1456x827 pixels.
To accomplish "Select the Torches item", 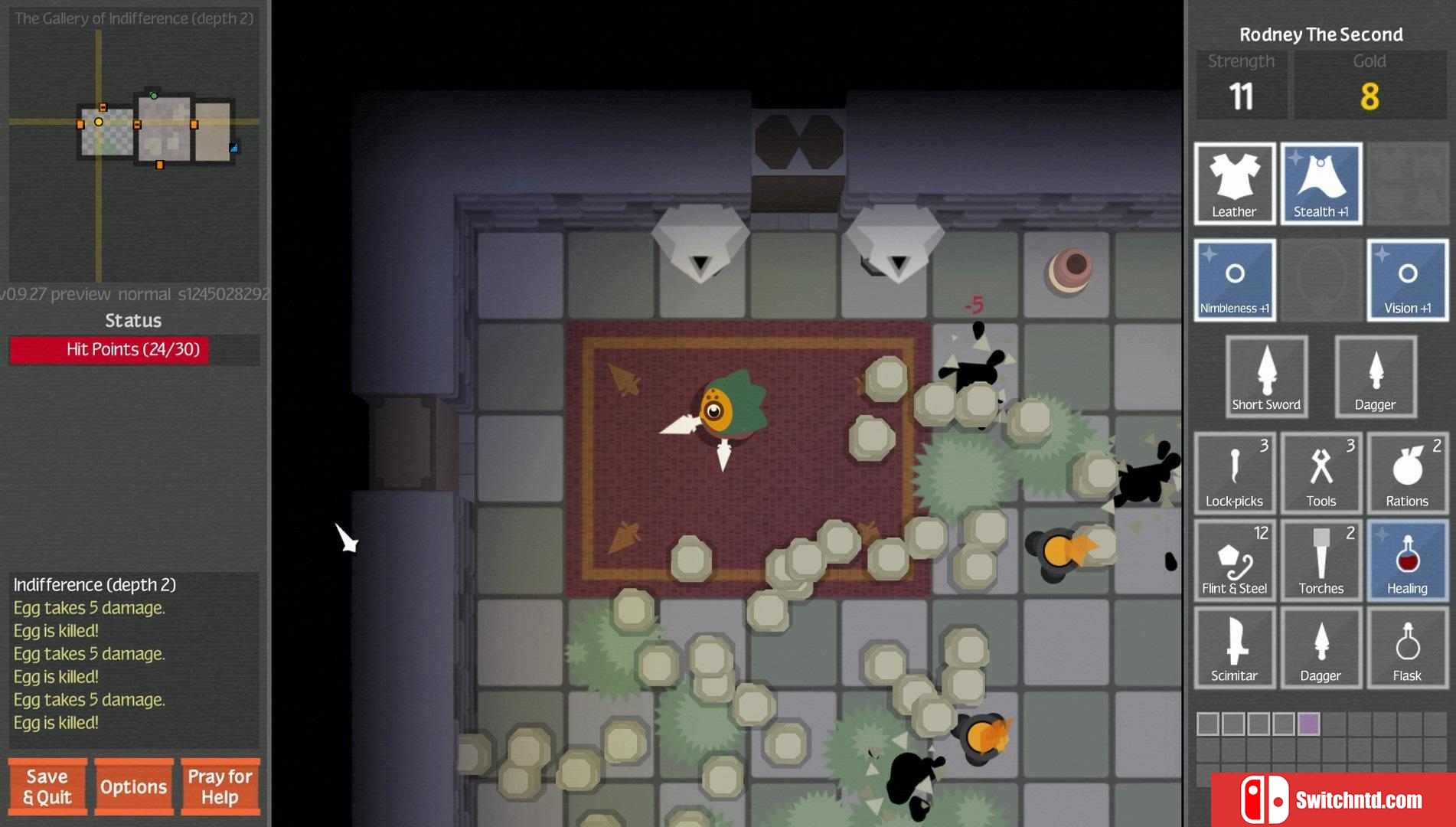I will tap(1321, 561).
